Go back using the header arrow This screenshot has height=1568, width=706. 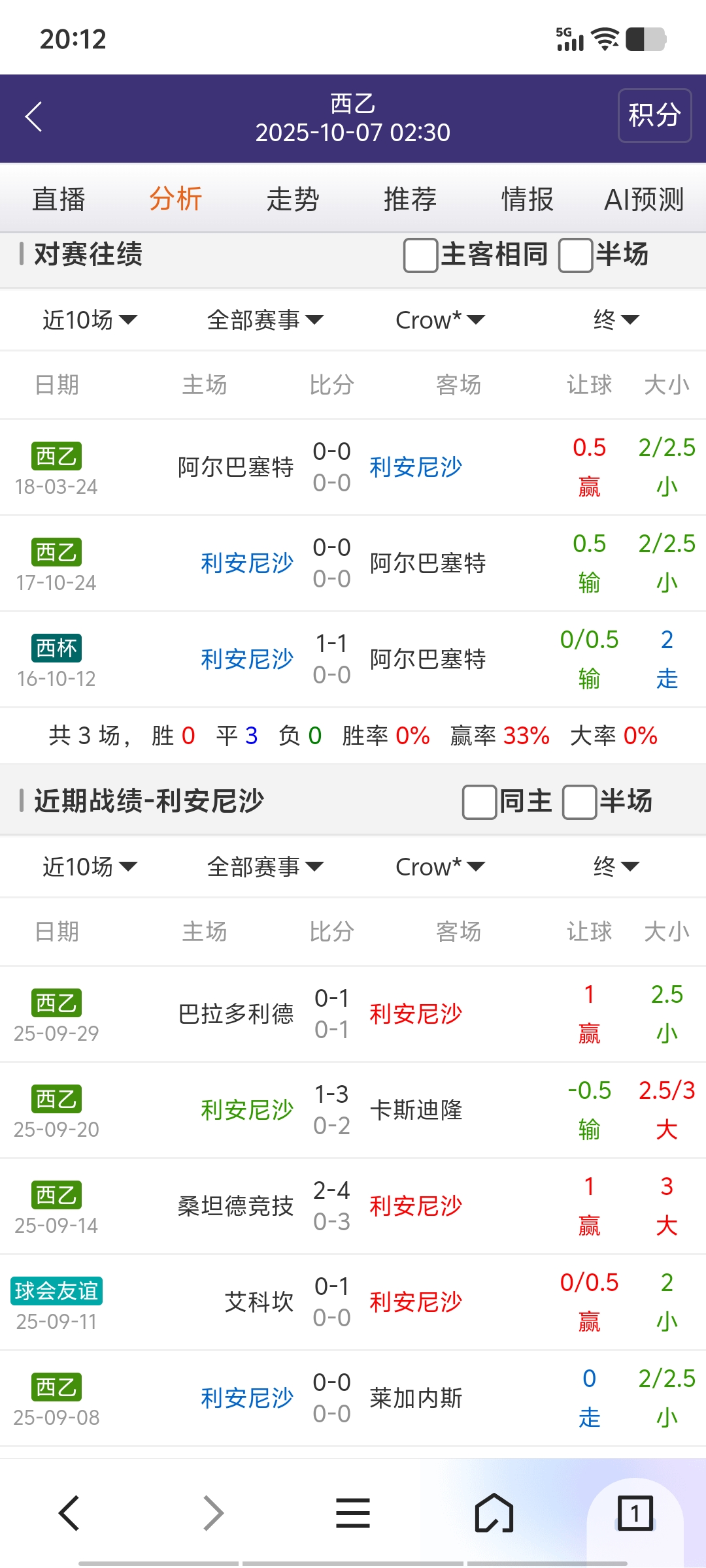34,117
